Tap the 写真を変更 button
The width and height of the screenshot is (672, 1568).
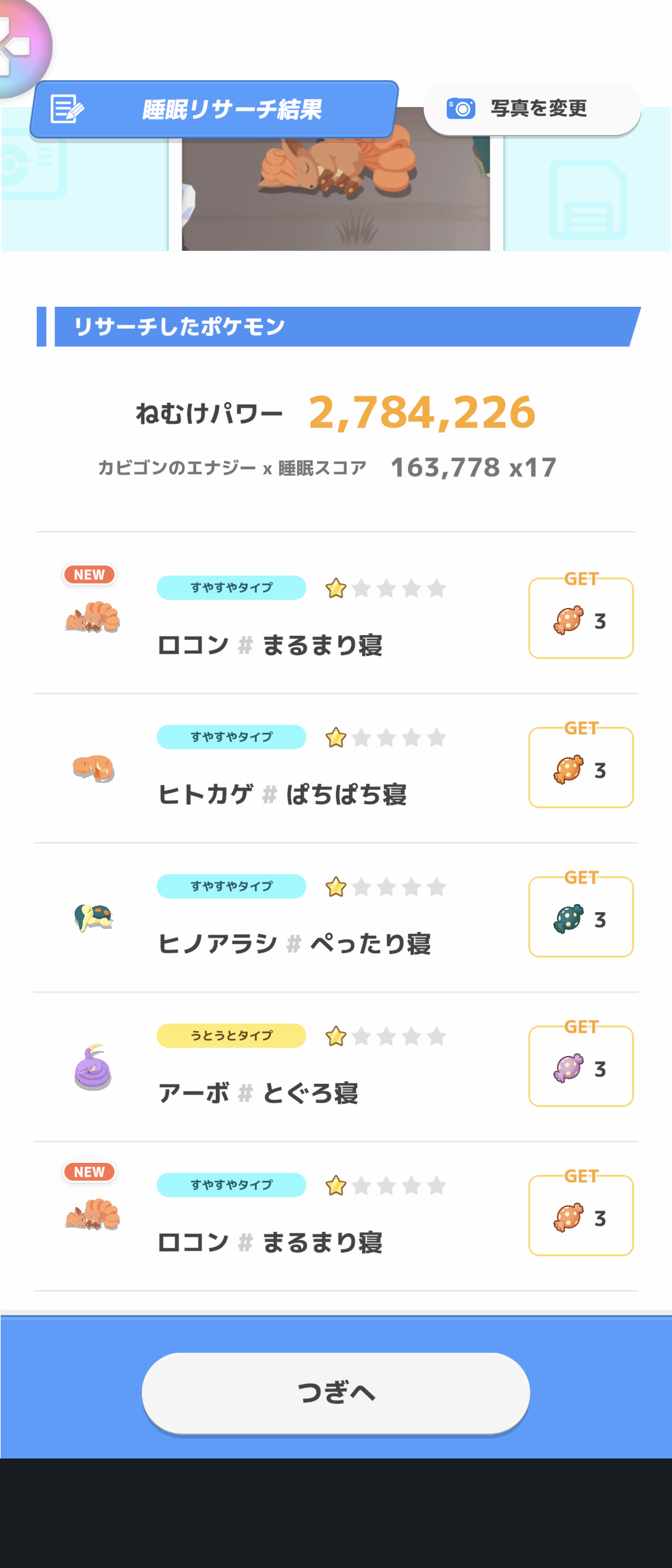click(532, 109)
